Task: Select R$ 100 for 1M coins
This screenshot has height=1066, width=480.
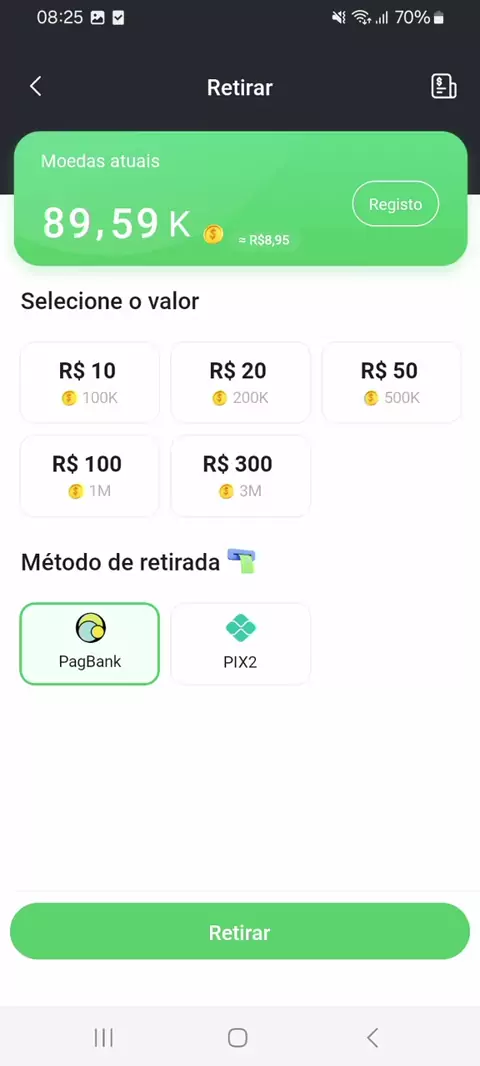Action: pyautogui.click(x=90, y=476)
